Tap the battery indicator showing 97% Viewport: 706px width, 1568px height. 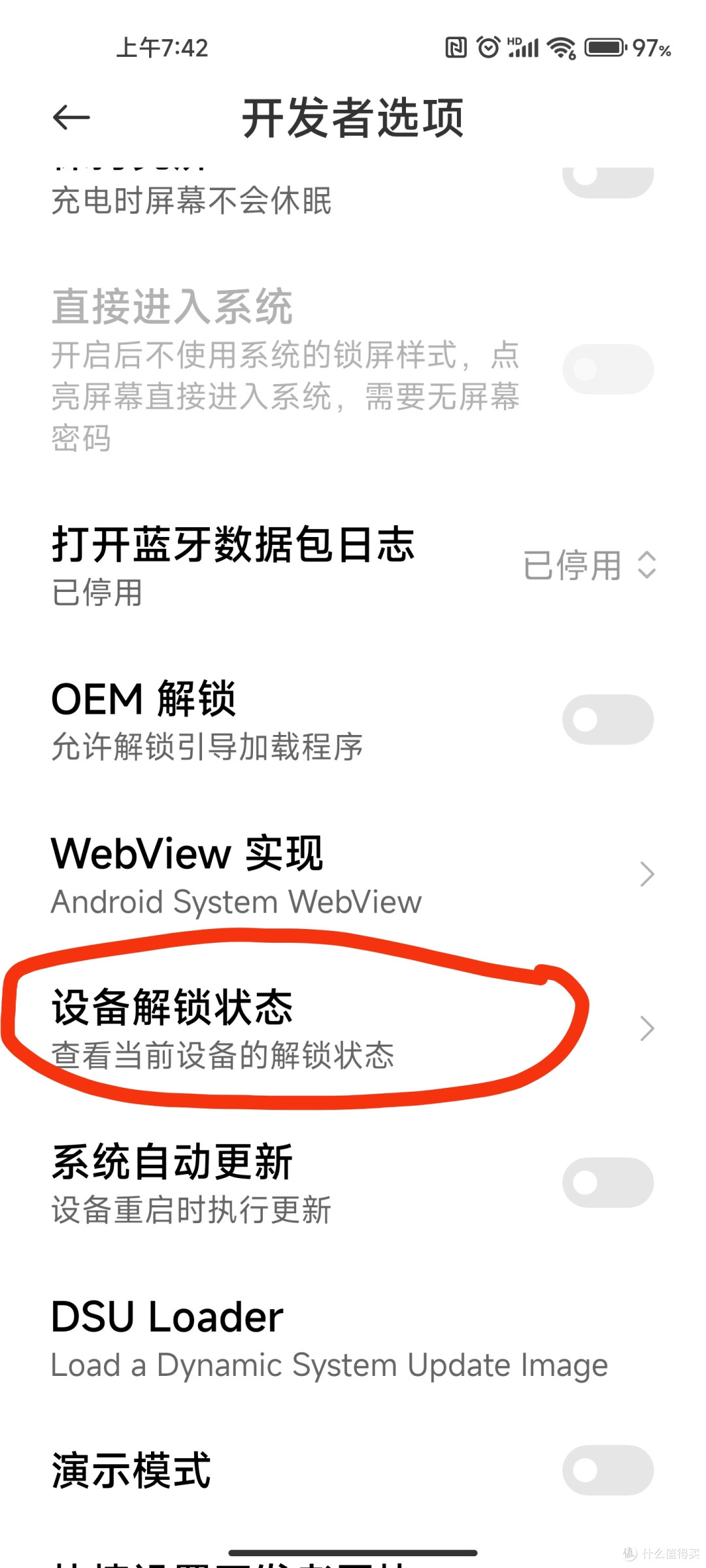(608, 47)
